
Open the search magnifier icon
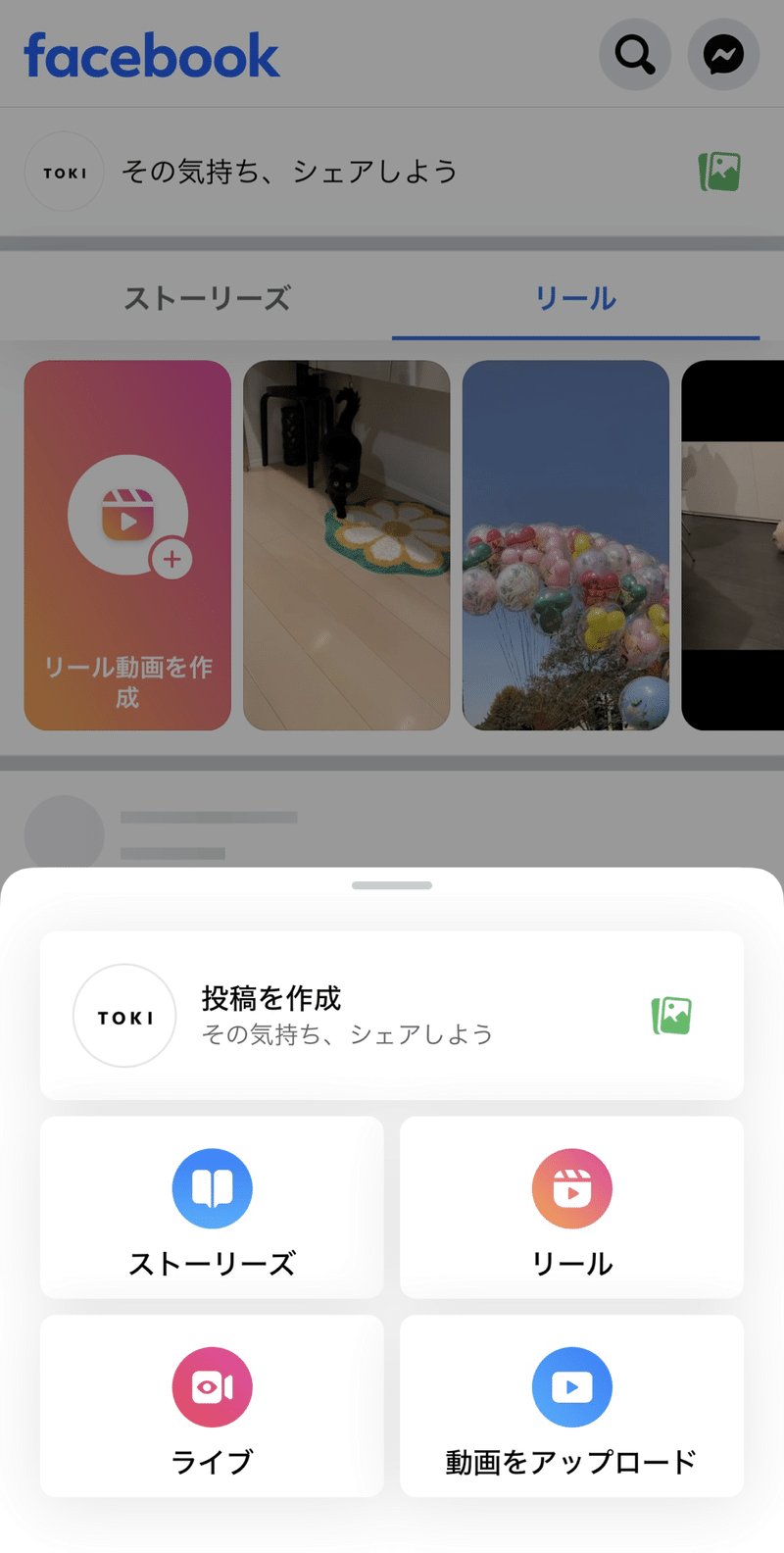click(635, 55)
